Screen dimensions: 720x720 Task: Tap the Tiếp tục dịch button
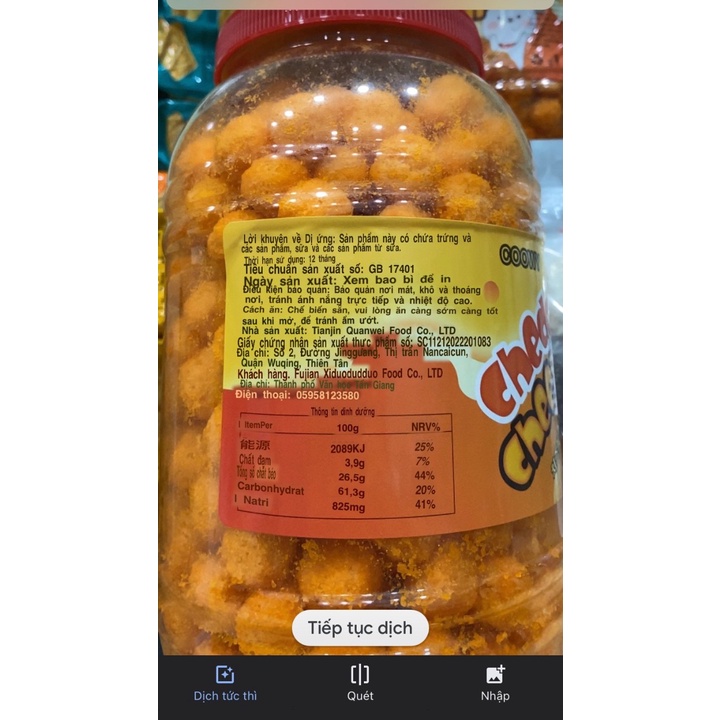[x=360, y=628]
